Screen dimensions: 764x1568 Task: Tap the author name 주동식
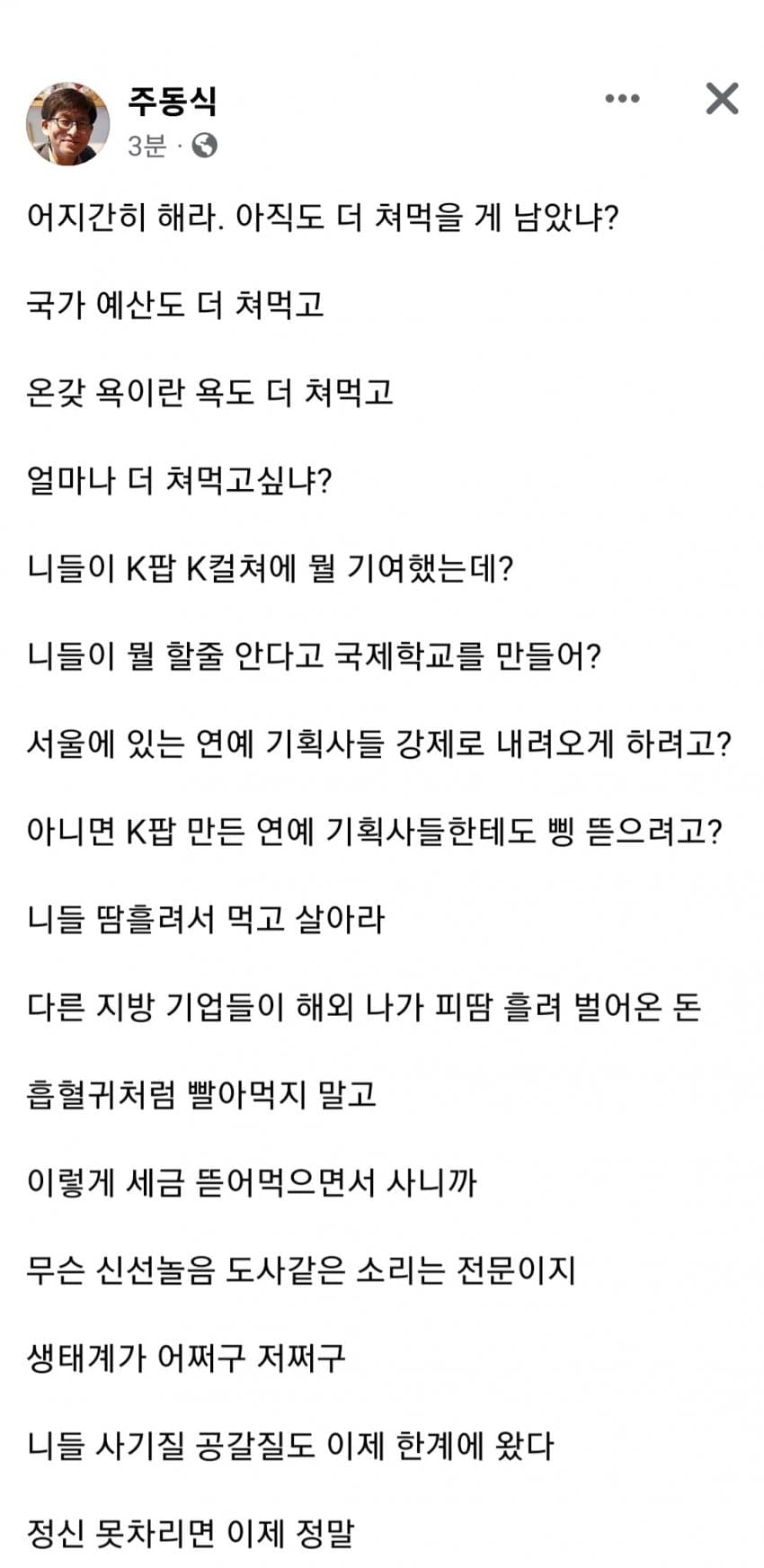pyautogui.click(x=172, y=101)
